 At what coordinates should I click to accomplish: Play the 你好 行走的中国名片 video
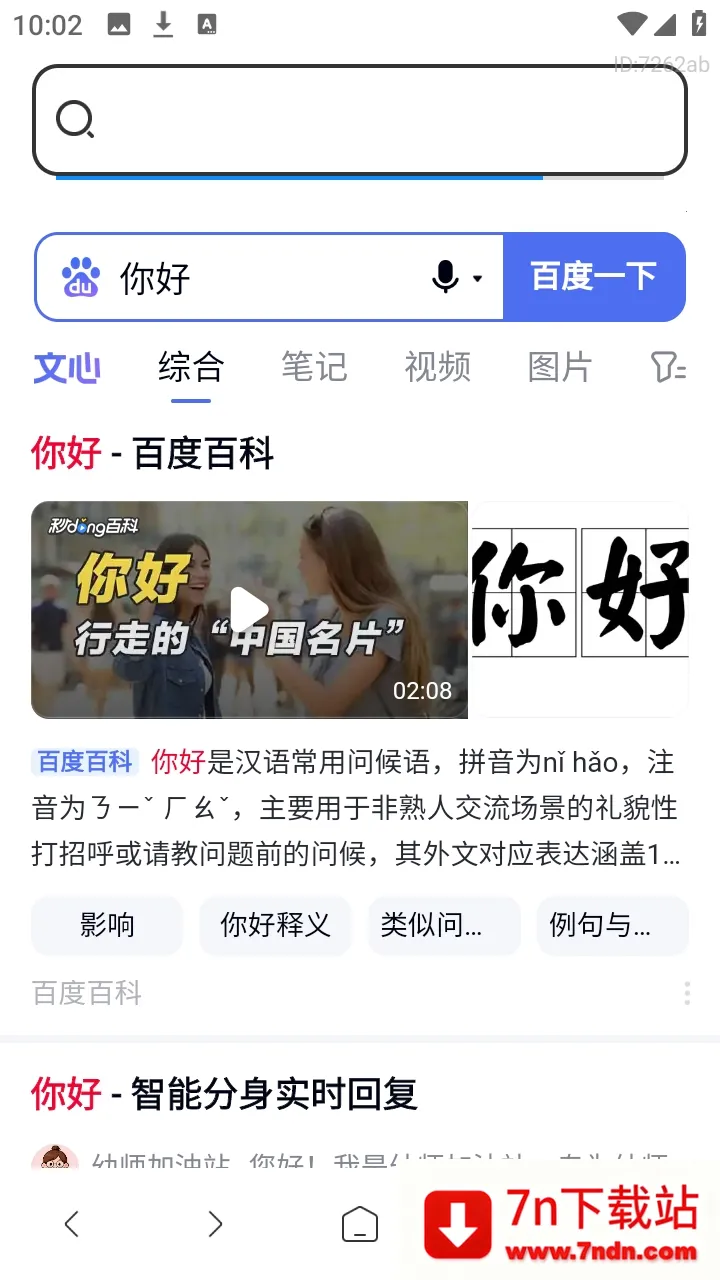tap(249, 609)
